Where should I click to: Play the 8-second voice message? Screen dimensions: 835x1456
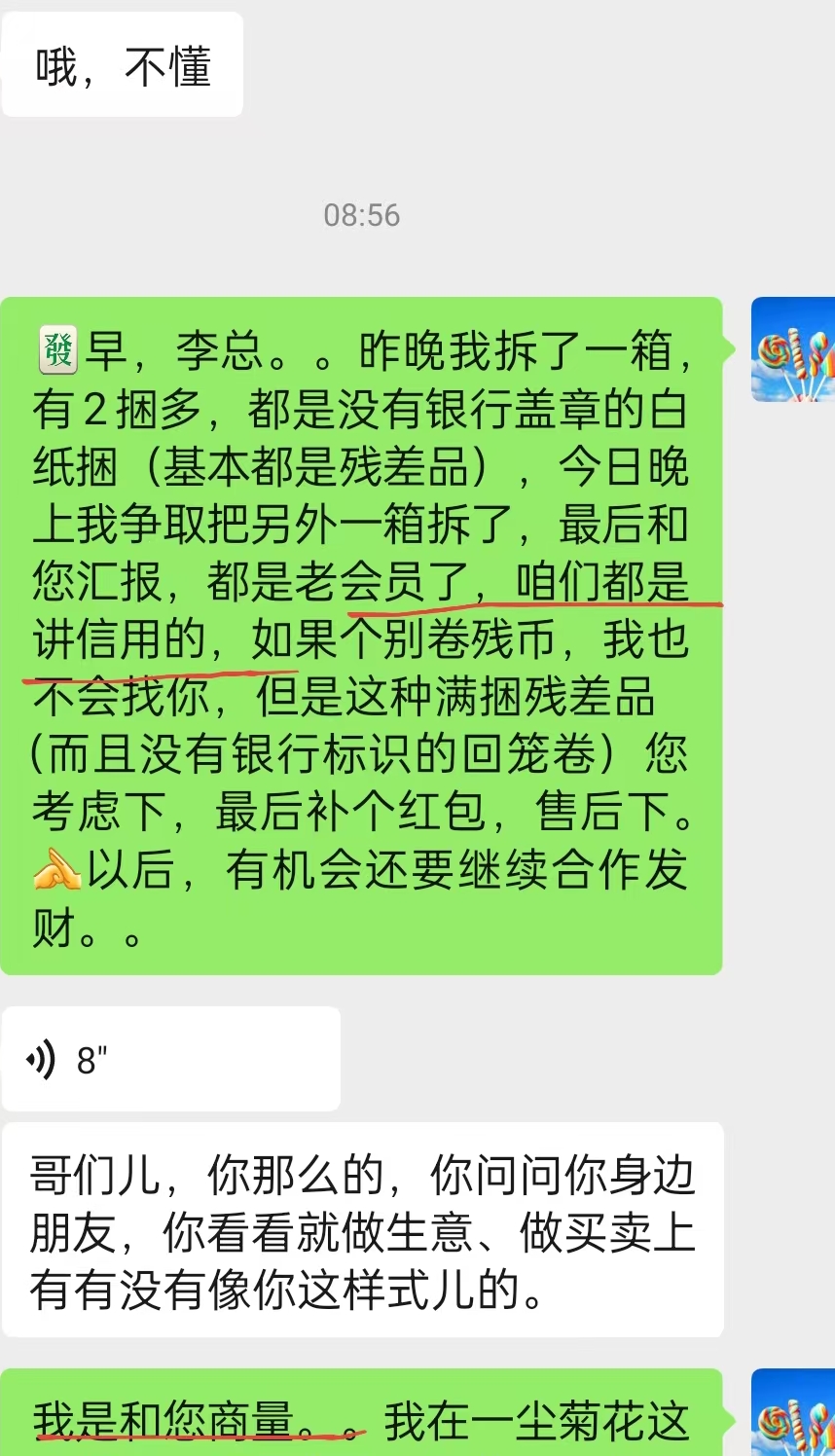click(x=170, y=1058)
